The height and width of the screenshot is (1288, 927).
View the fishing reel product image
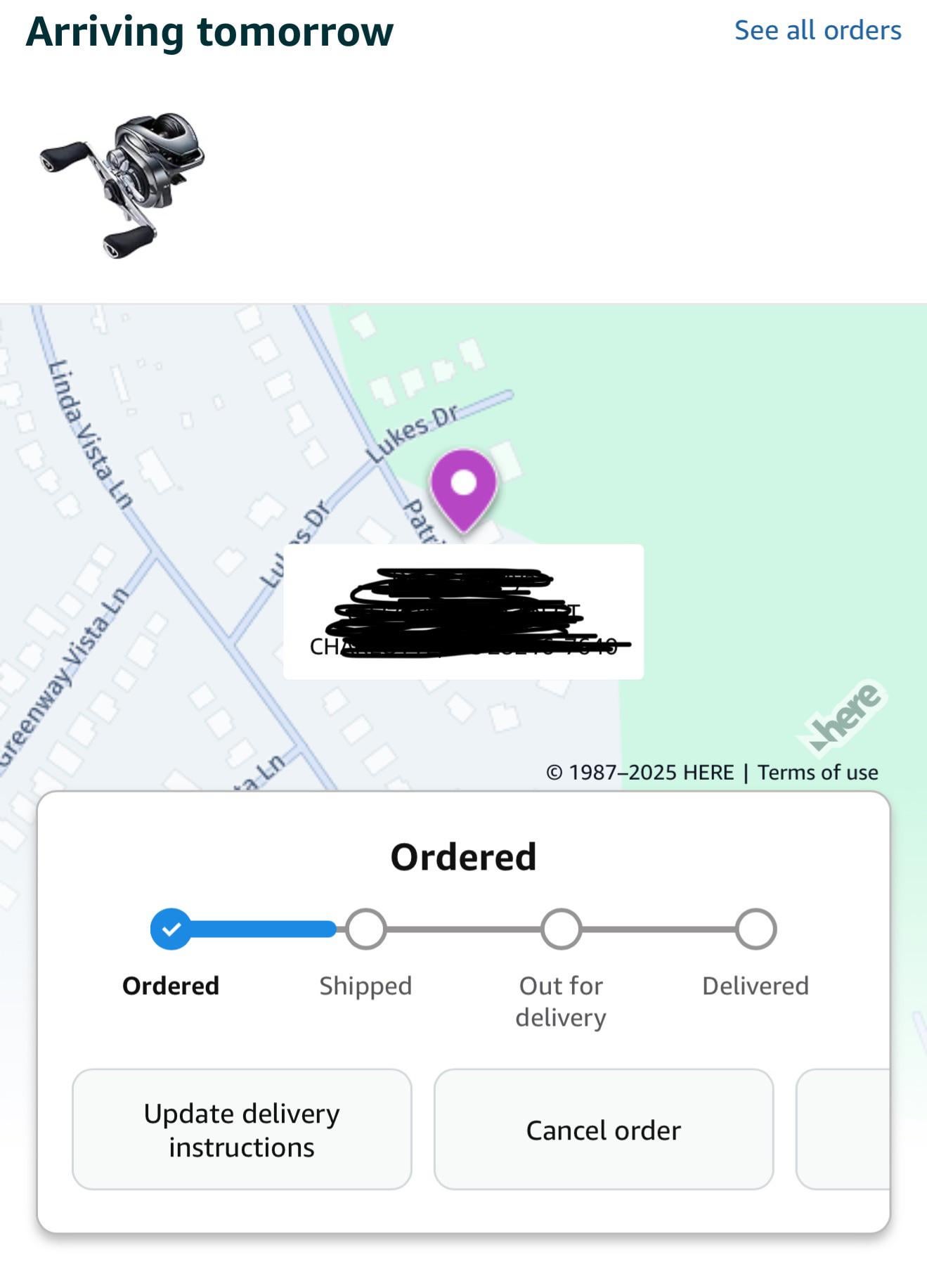122,184
